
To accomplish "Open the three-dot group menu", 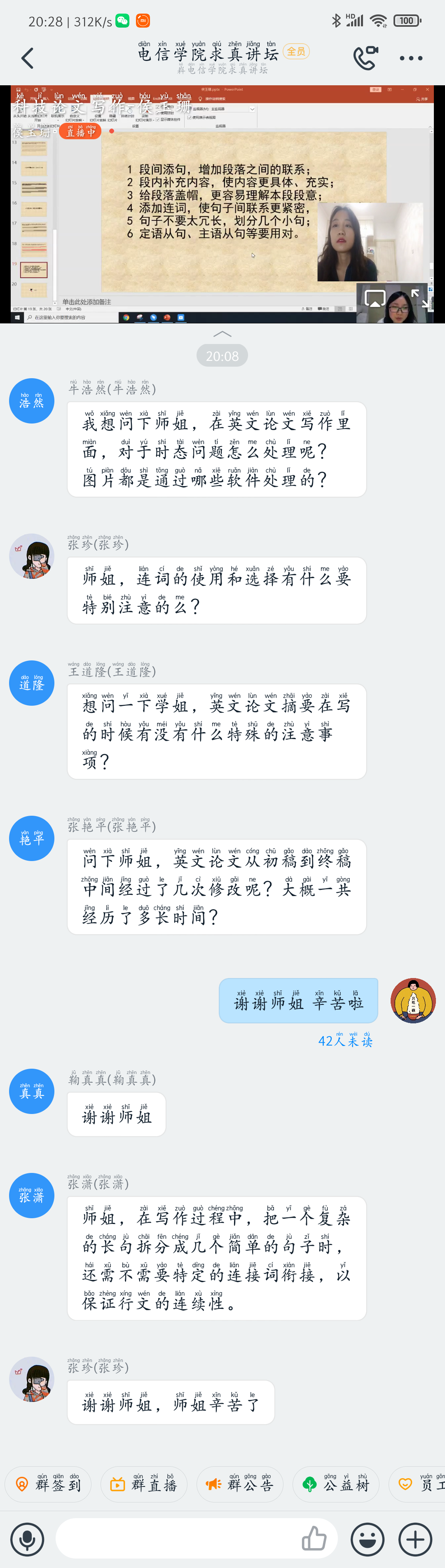I will point(411,59).
